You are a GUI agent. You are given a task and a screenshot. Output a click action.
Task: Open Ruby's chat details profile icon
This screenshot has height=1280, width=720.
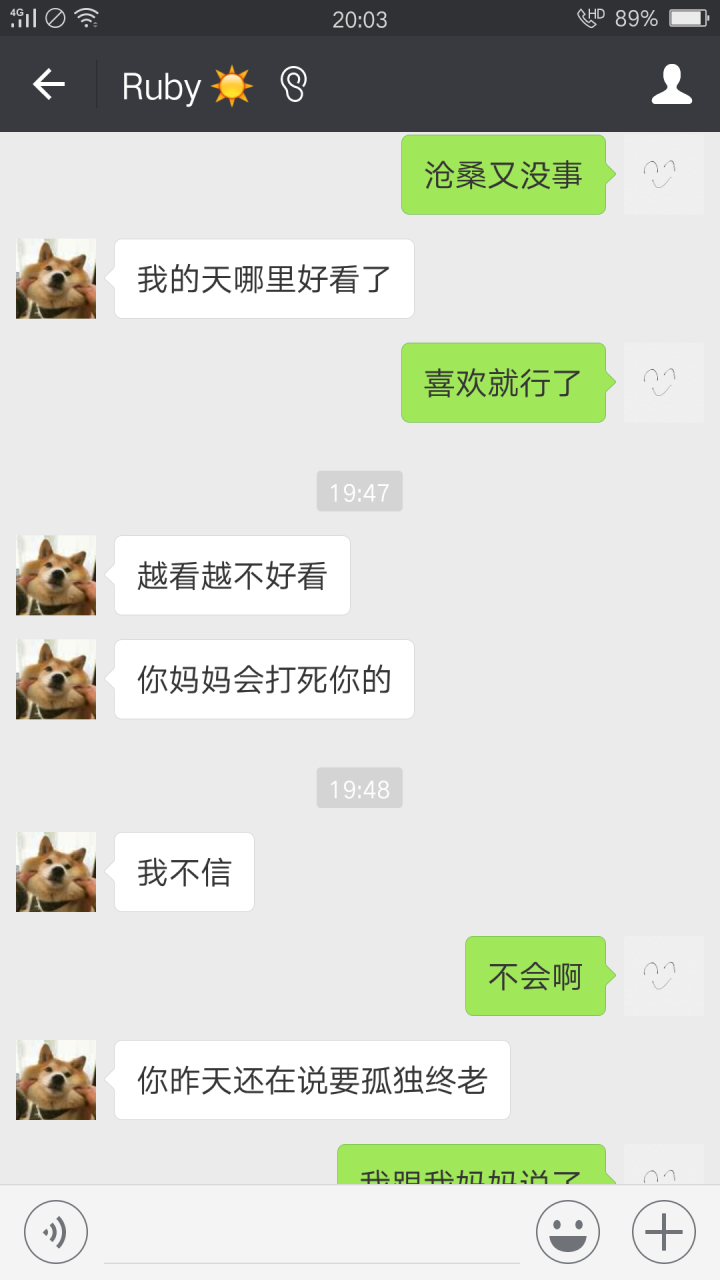click(671, 85)
